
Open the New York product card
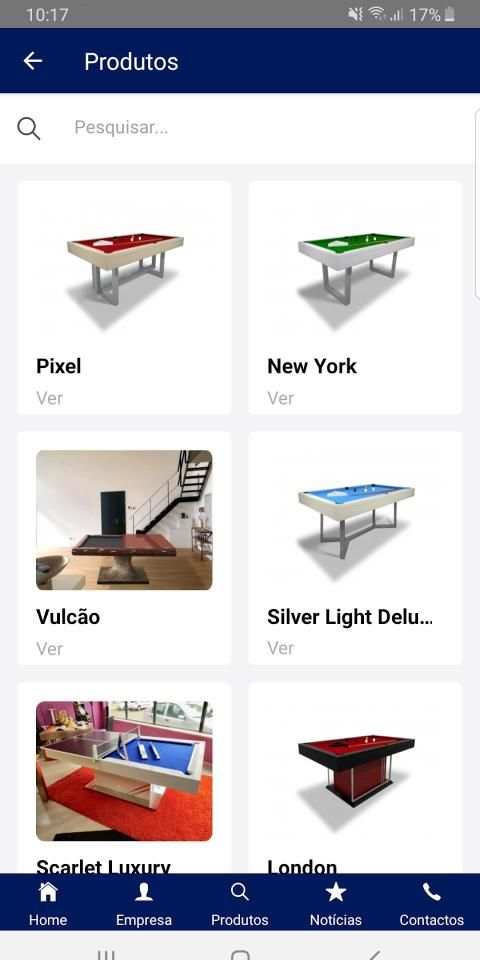click(x=355, y=298)
